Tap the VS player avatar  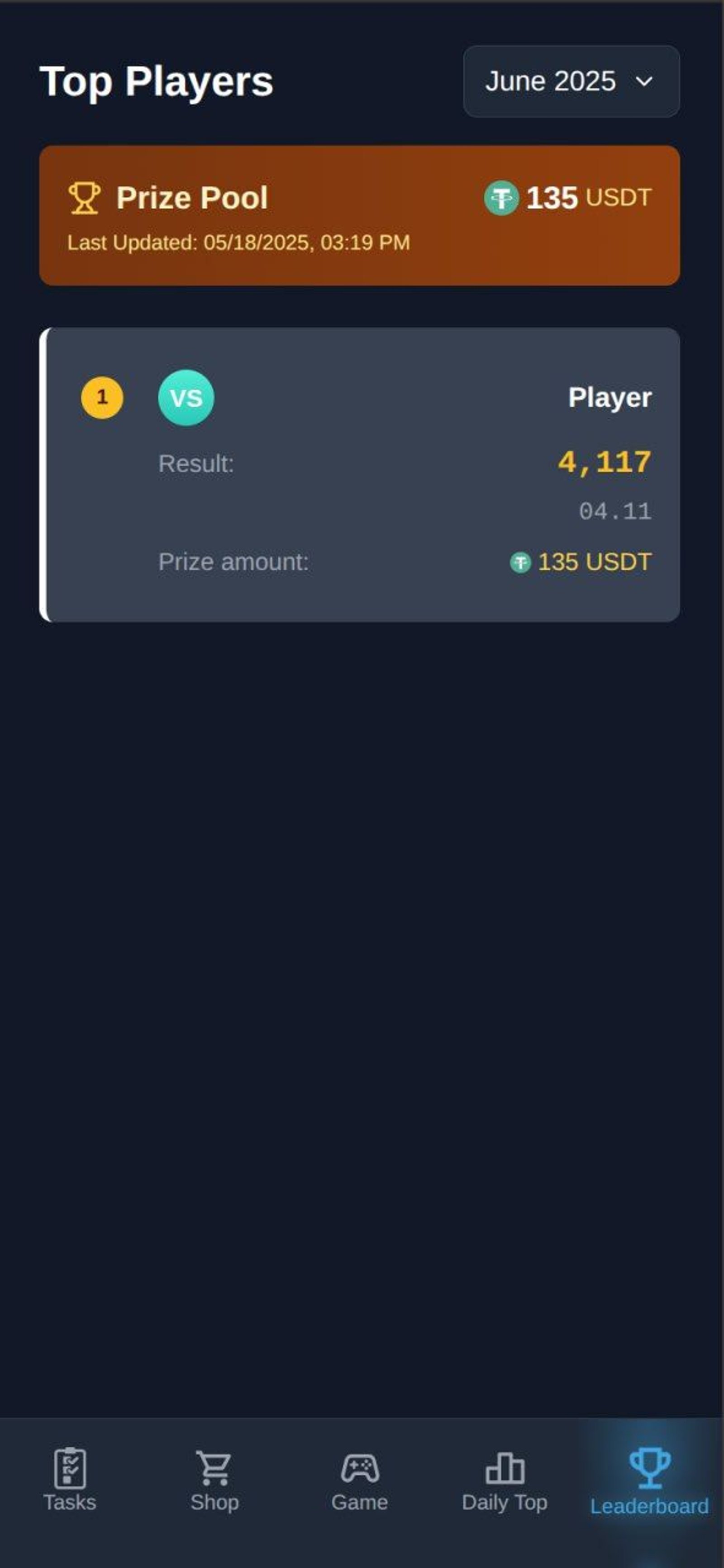(x=186, y=397)
